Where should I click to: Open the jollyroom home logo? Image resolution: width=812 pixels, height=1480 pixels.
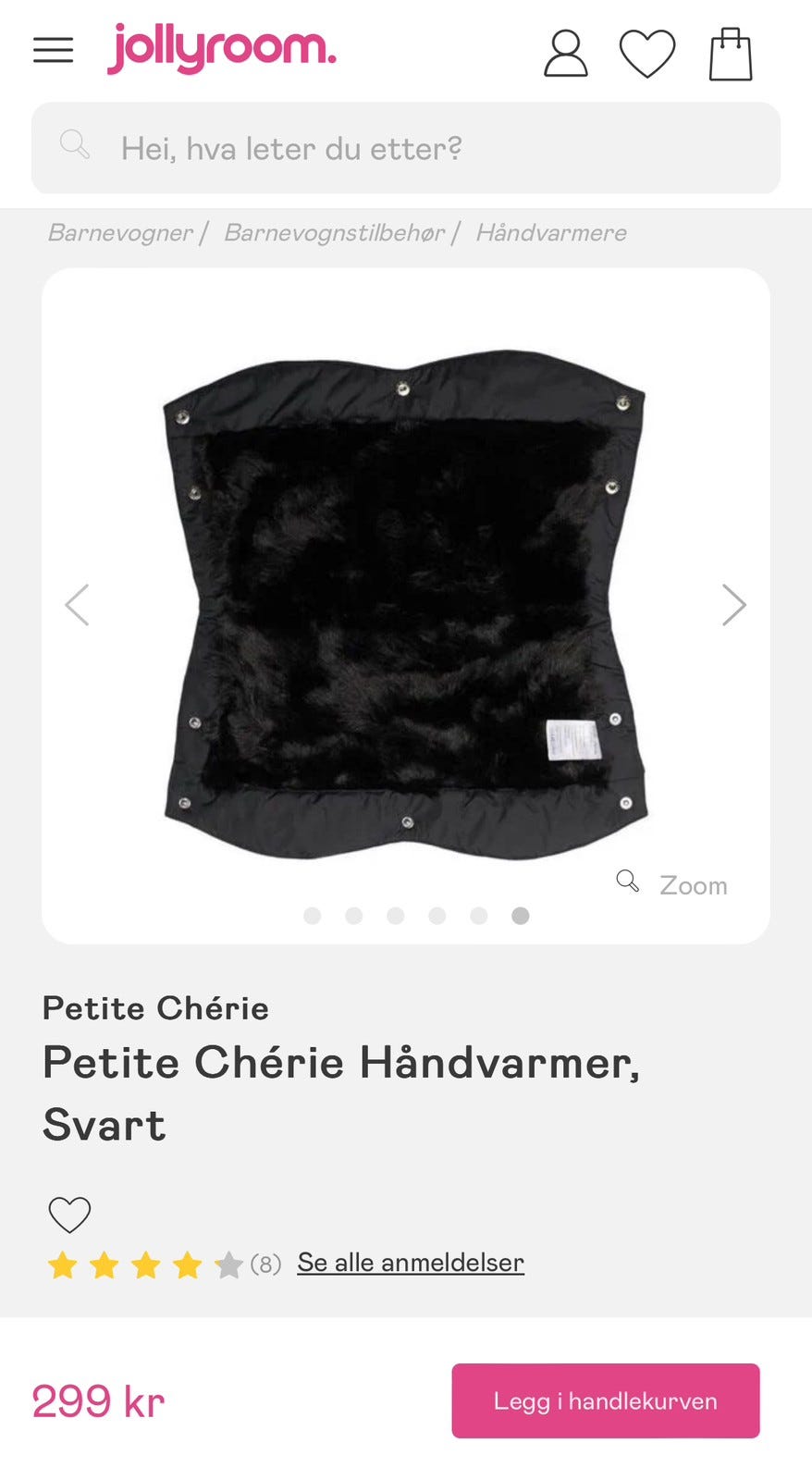[x=222, y=48]
